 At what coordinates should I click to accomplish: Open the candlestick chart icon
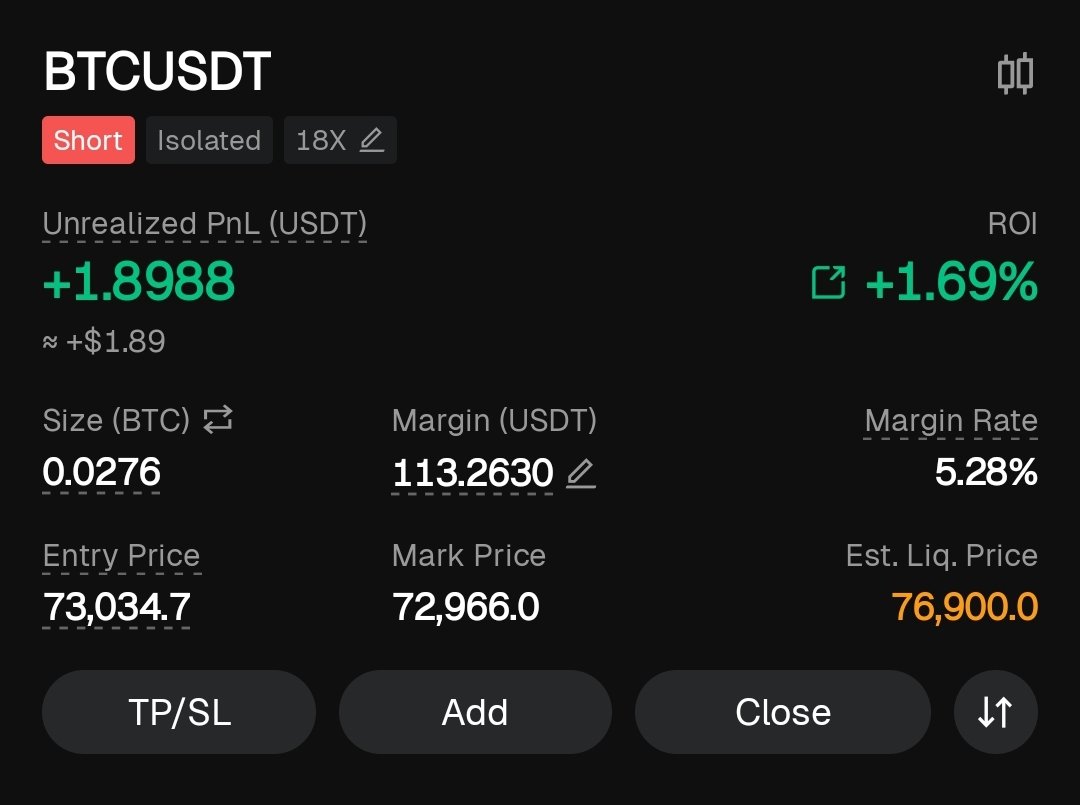(x=1015, y=74)
